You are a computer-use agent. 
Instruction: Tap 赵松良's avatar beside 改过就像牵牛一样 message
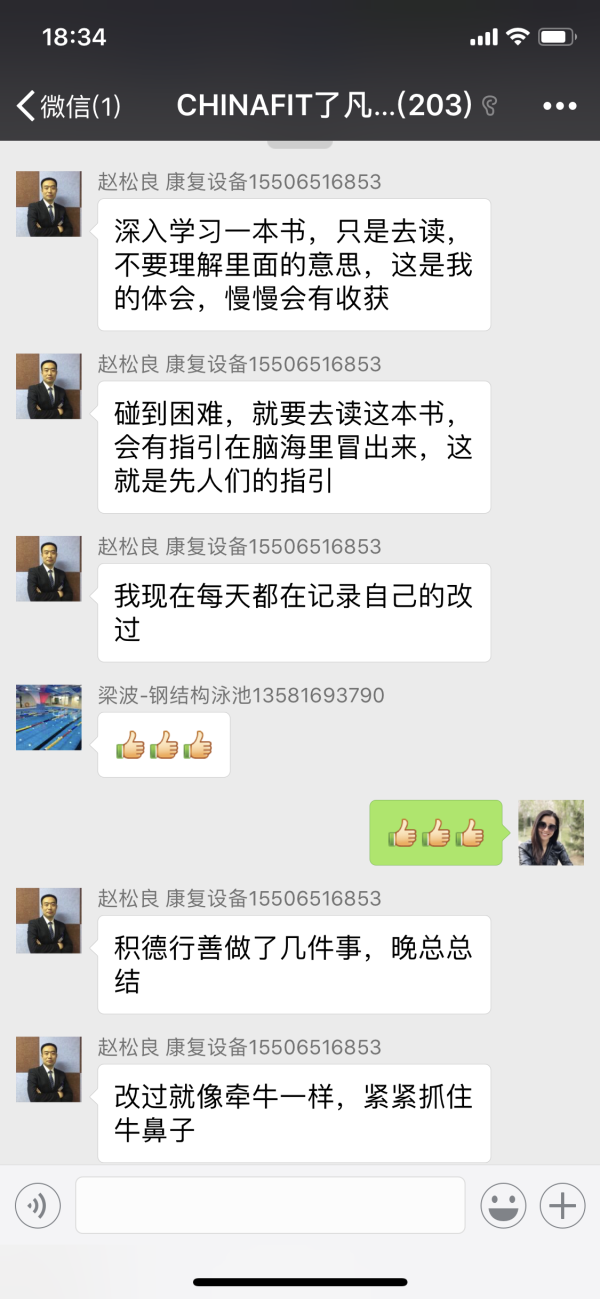49,1069
